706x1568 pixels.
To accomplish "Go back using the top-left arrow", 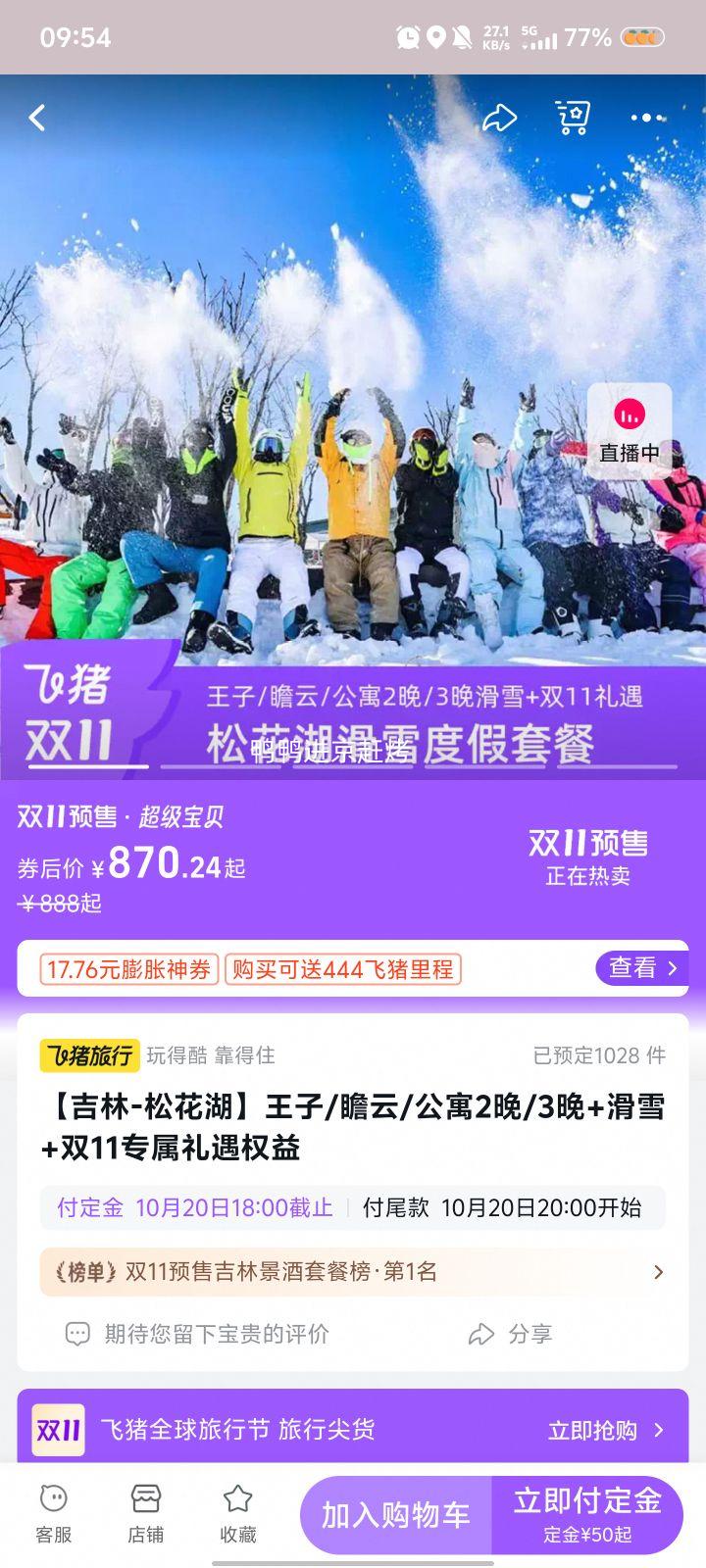I will click(37, 119).
